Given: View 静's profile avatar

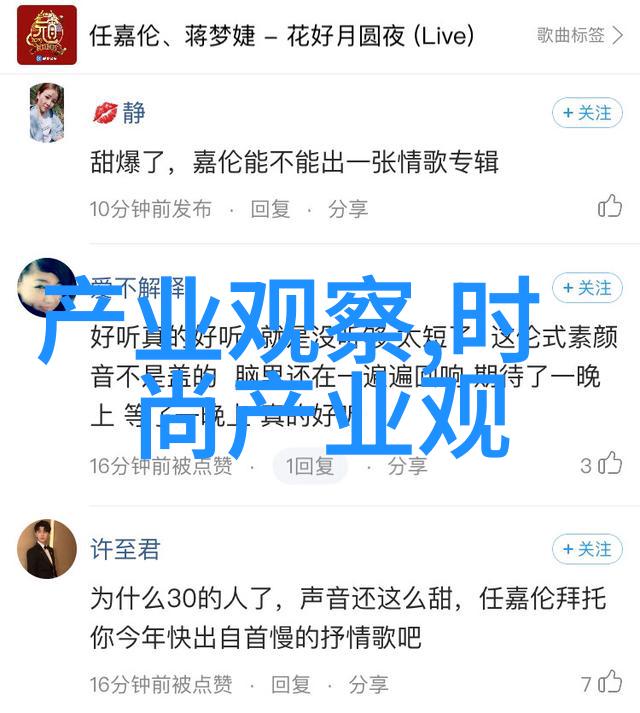Looking at the screenshot, I should point(47,111).
